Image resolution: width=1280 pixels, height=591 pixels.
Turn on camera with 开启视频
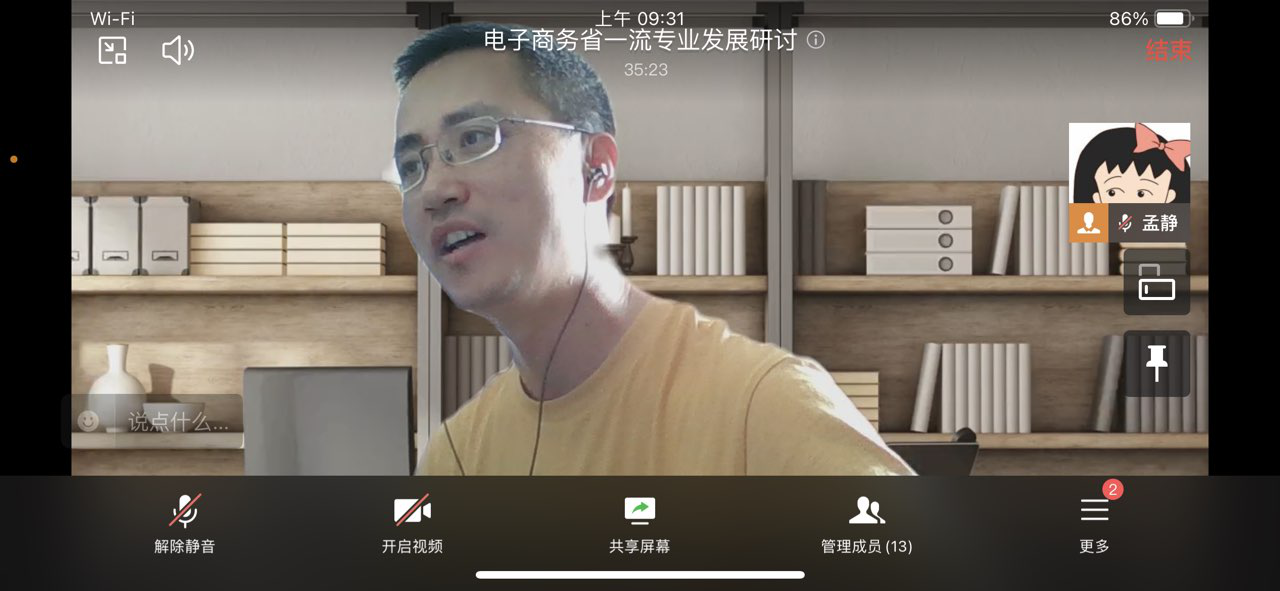[412, 524]
